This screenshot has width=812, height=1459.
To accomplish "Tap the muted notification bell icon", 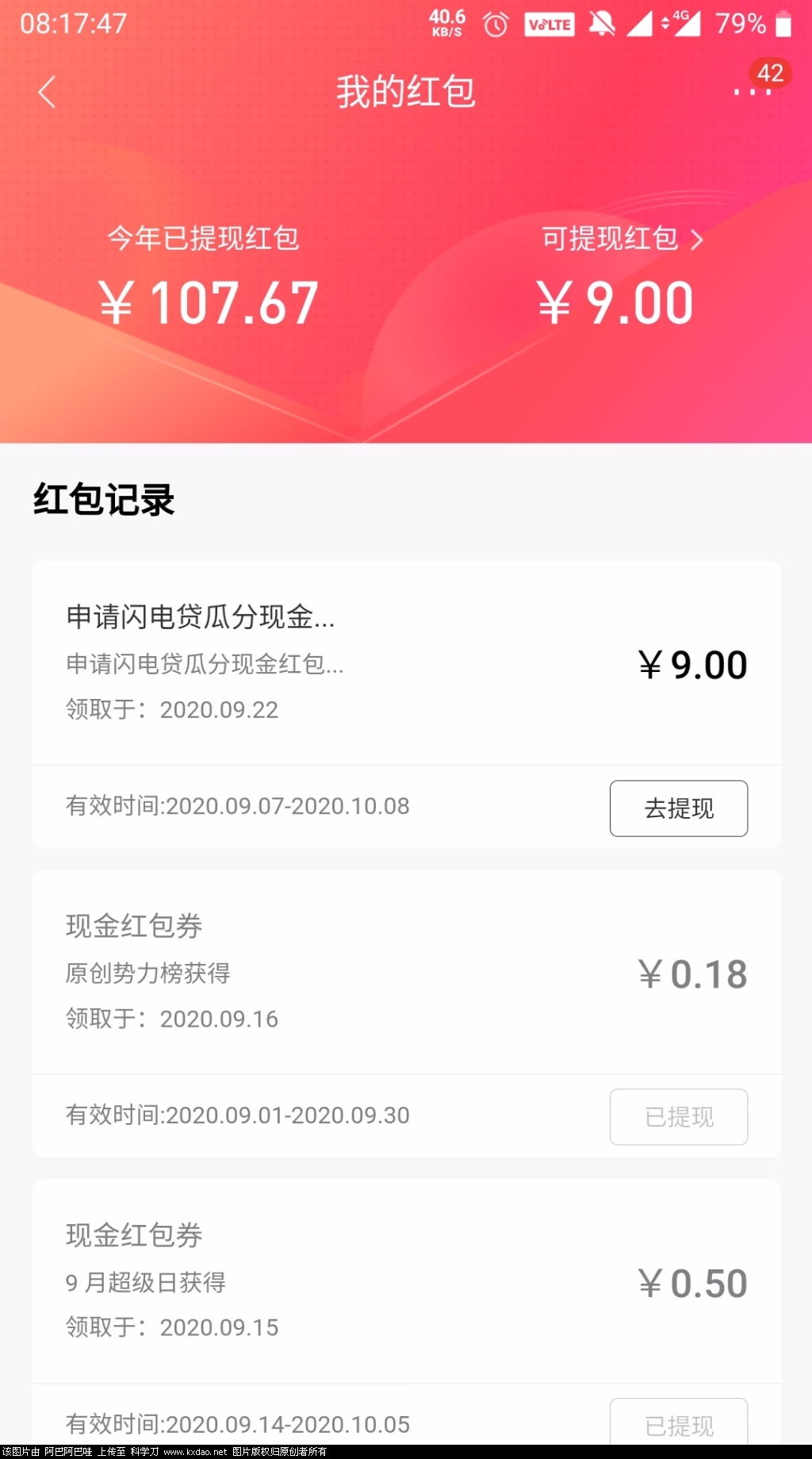I will point(602,24).
